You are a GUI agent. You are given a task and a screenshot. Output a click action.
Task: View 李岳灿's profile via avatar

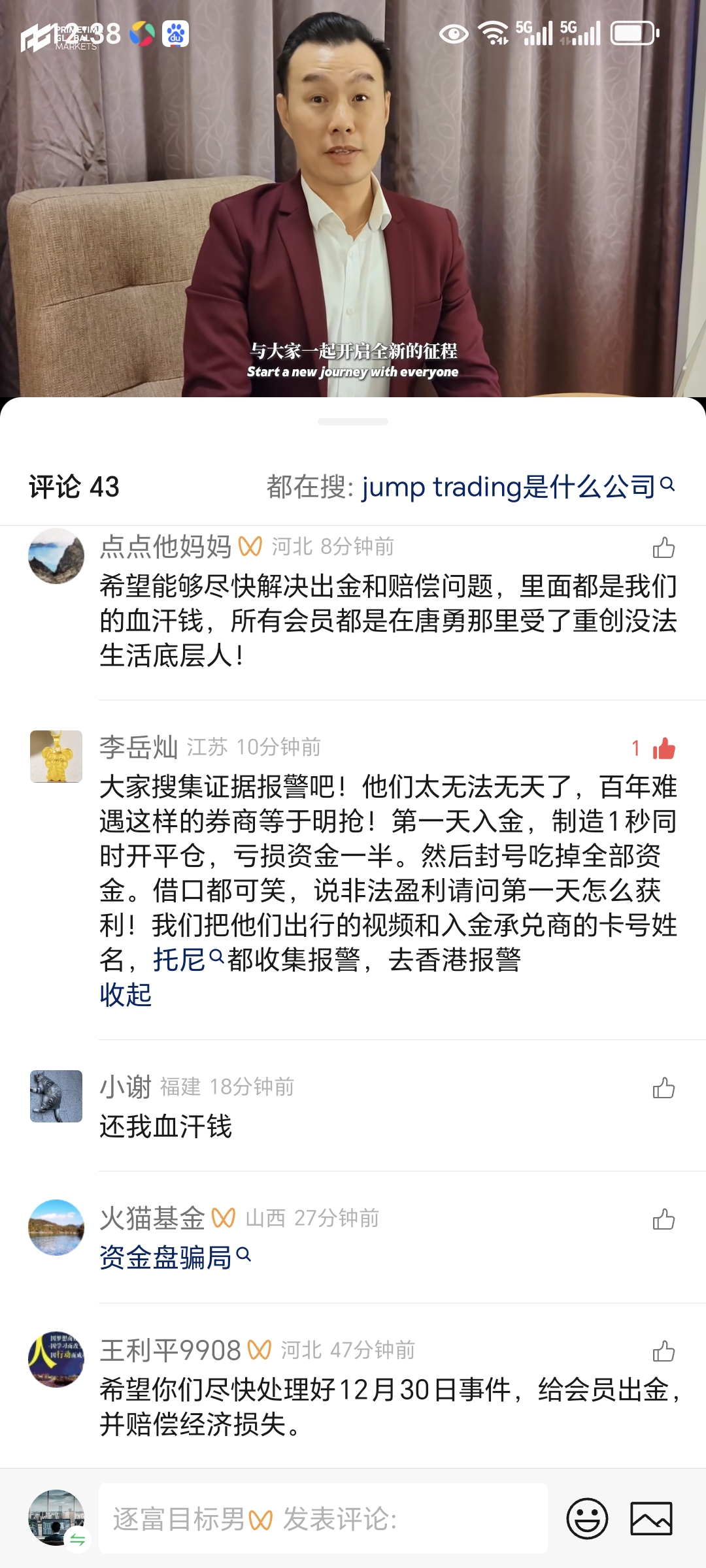tap(56, 757)
